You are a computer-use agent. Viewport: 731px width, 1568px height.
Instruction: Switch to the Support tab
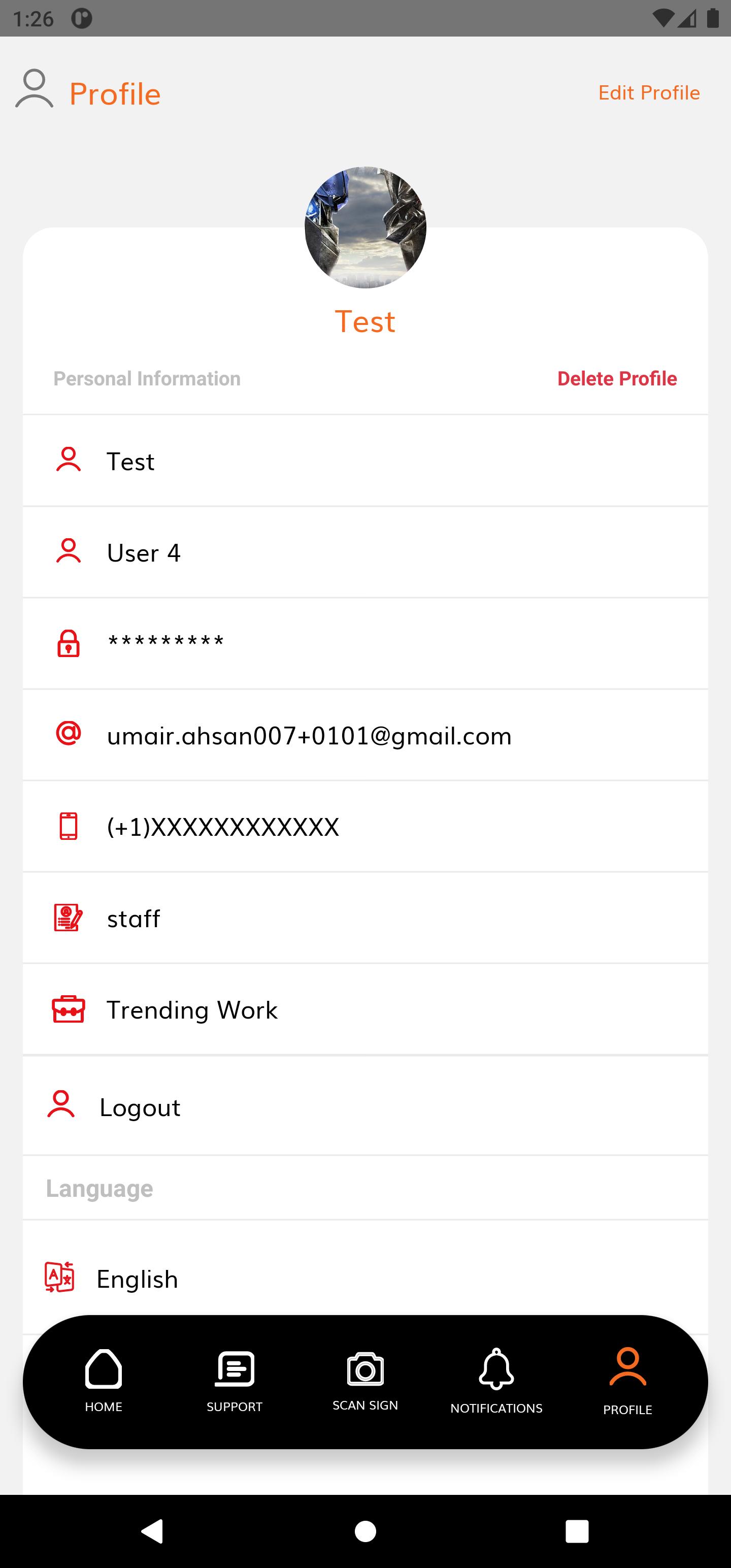pyautogui.click(x=235, y=1381)
